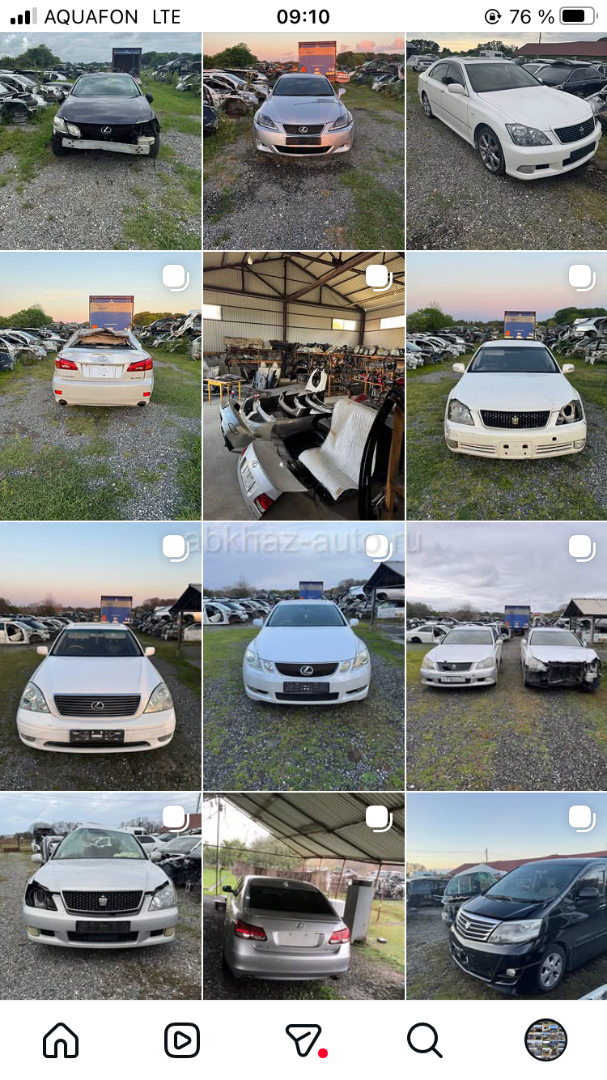View the warehouse car parts post
Screen dimensions: 607x1080
(304, 386)
